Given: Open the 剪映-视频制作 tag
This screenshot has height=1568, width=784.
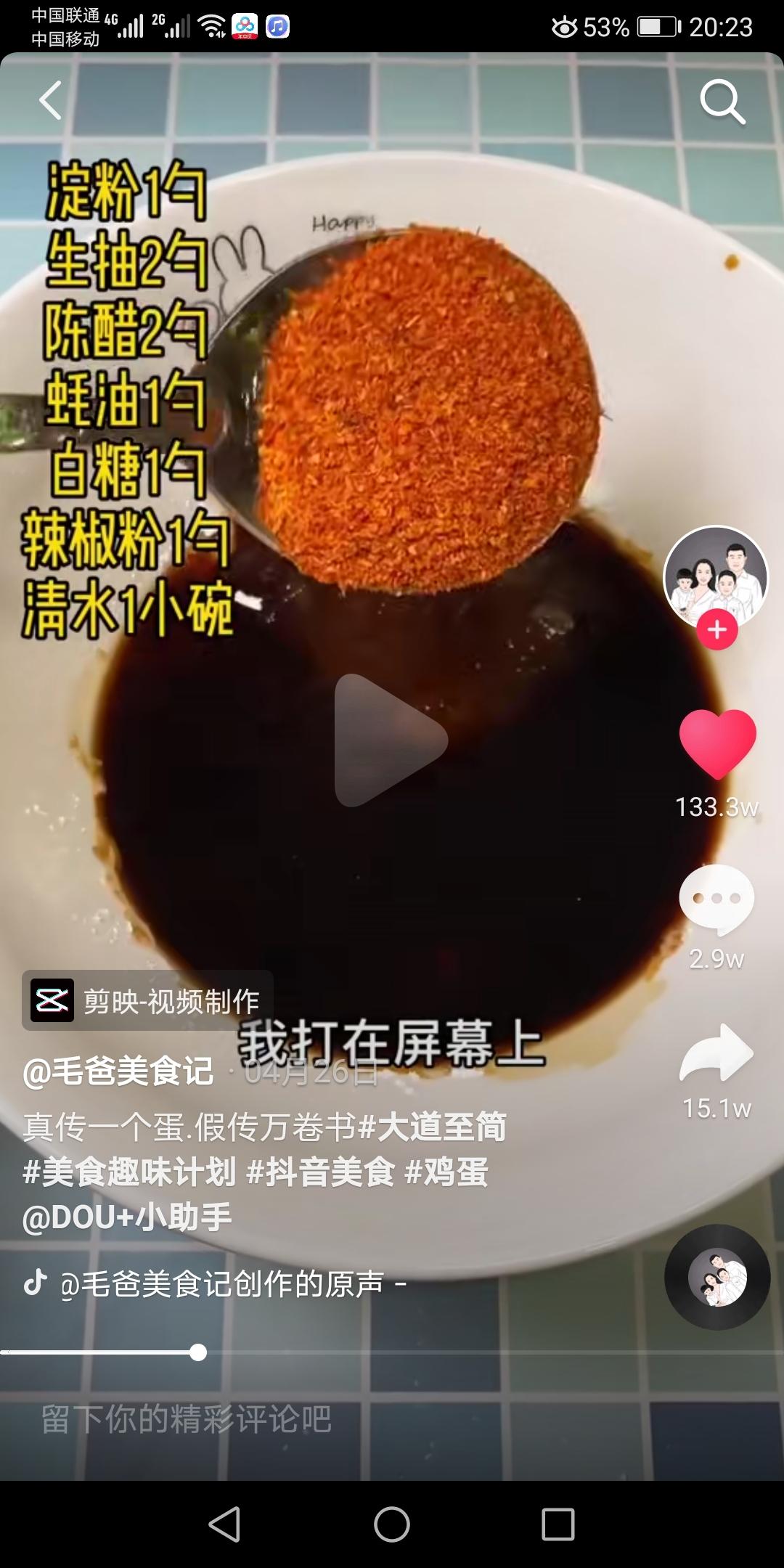Looking at the screenshot, I should tap(148, 1001).
